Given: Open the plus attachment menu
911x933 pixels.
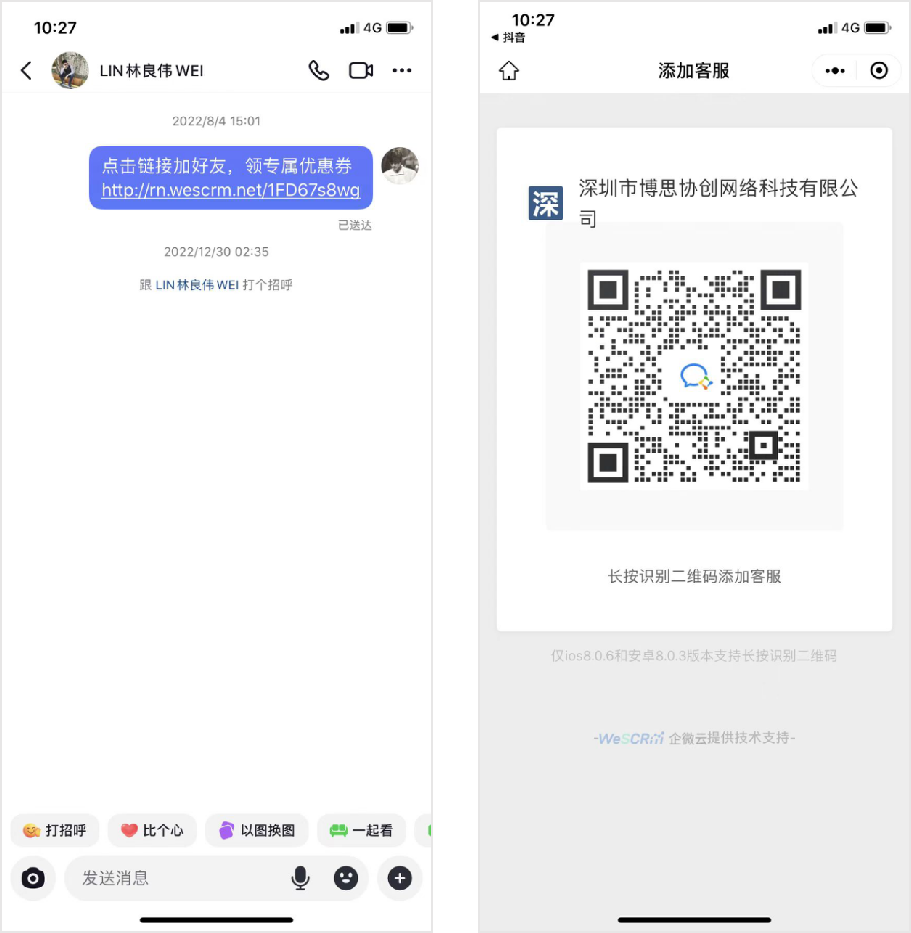Looking at the screenshot, I should click(400, 878).
